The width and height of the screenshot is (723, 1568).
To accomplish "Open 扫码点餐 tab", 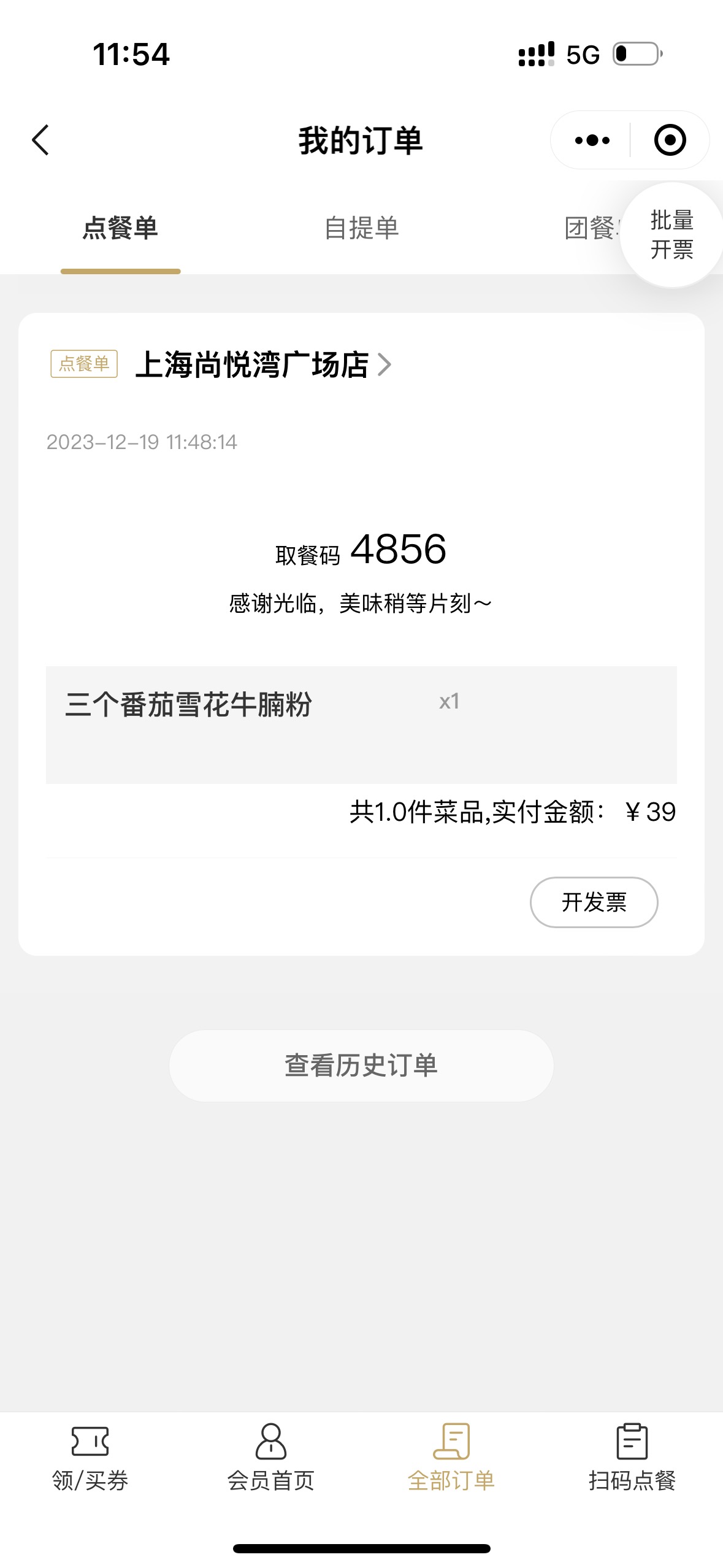I will coord(632,1458).
